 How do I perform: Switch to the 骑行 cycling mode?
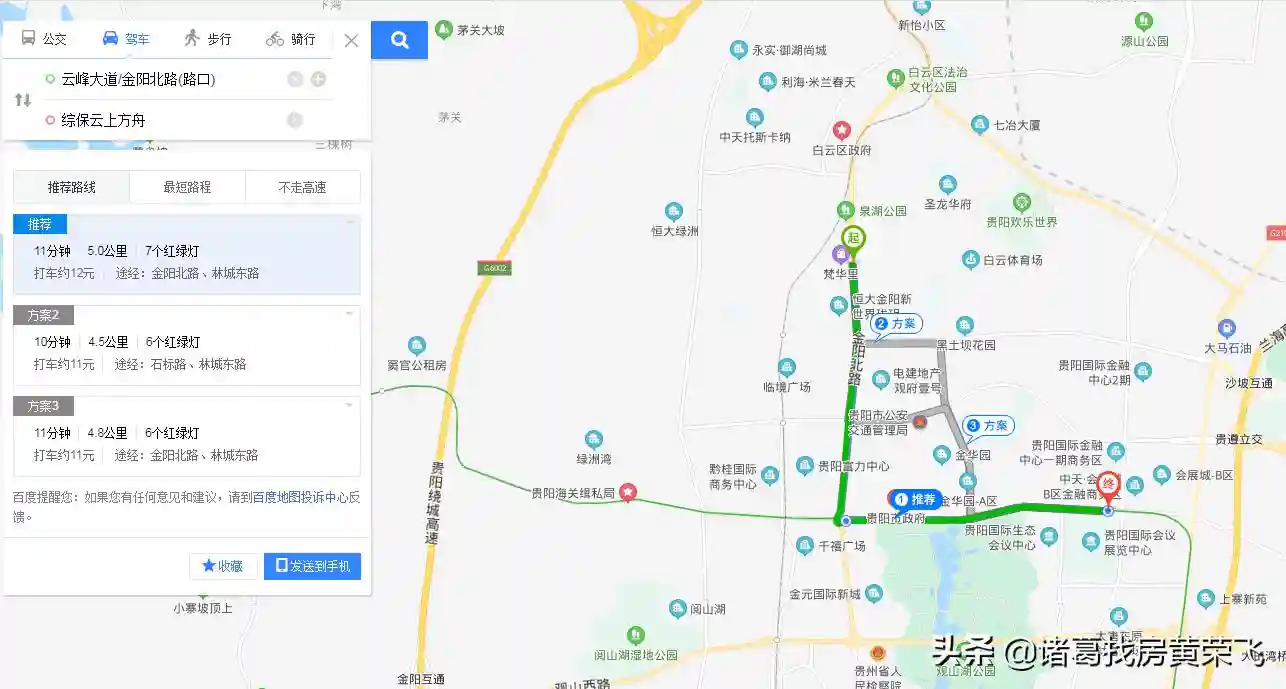[x=291, y=39]
